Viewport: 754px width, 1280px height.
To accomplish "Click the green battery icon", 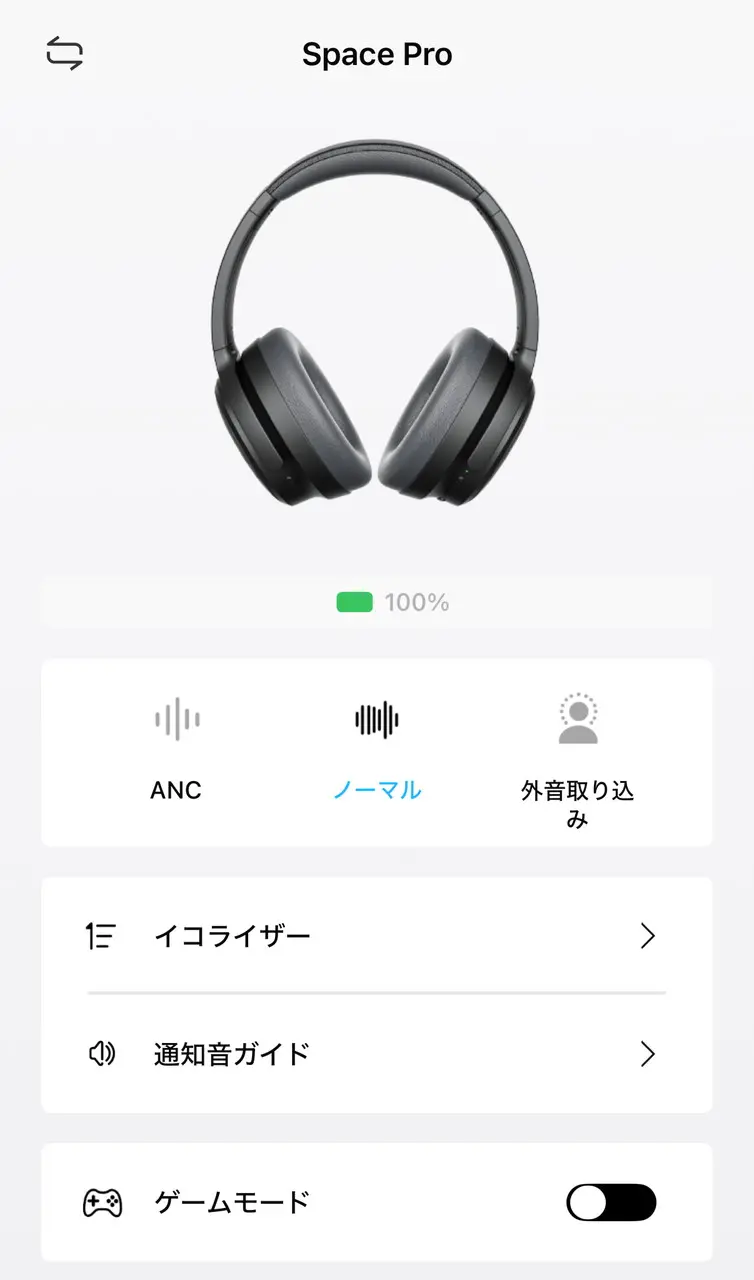I will pyautogui.click(x=352, y=601).
